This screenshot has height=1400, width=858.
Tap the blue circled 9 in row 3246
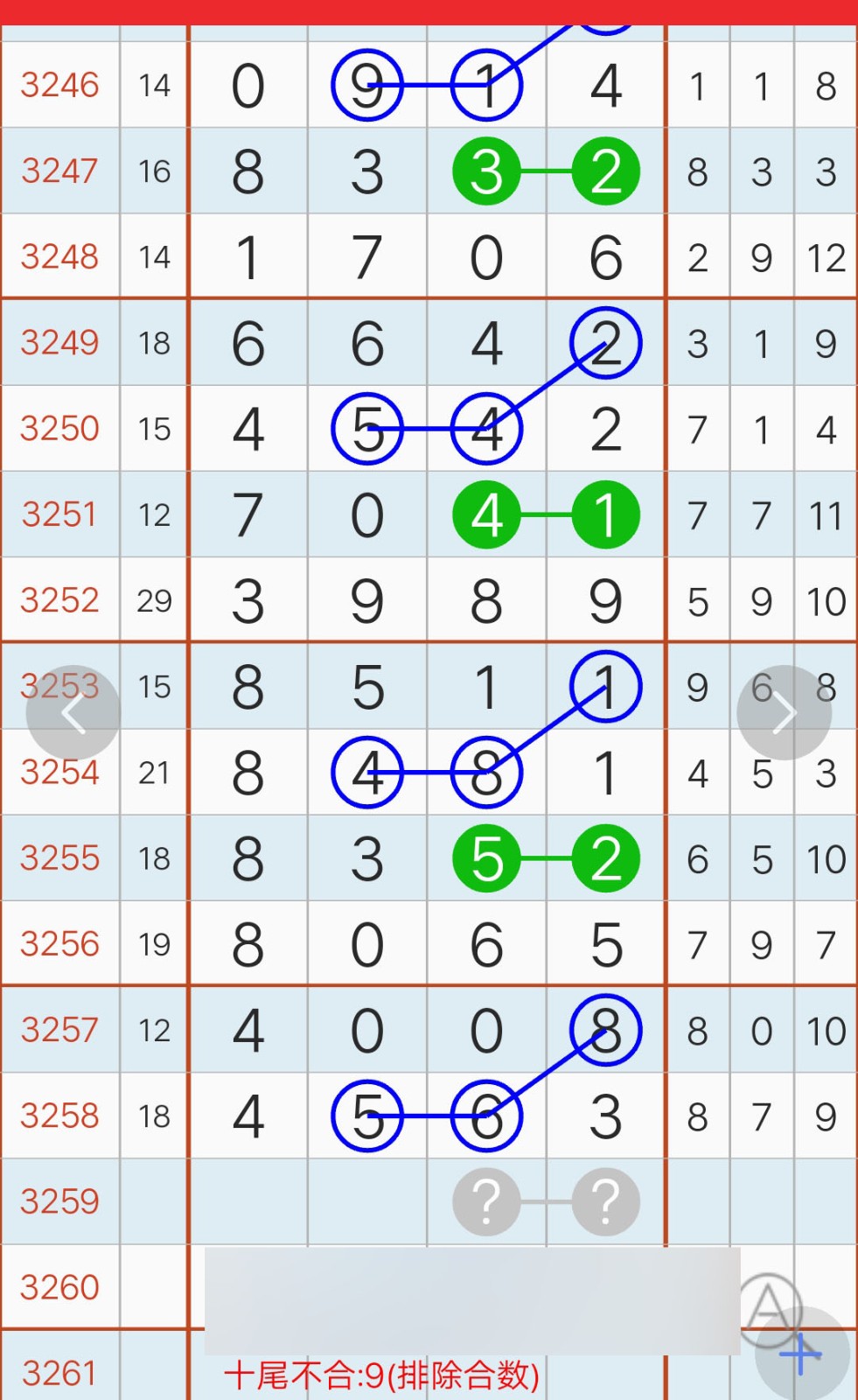pos(367,85)
